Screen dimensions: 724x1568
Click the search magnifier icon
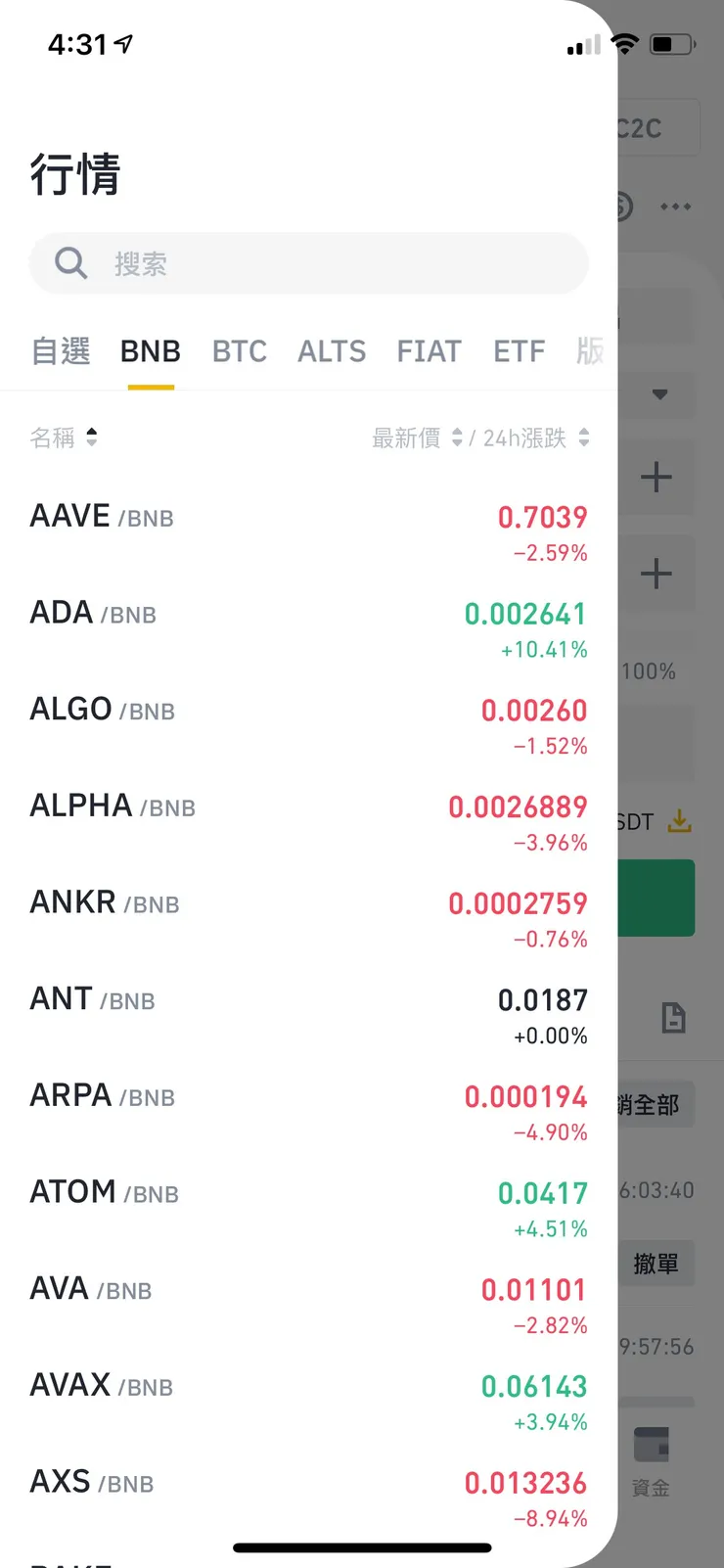tap(69, 262)
